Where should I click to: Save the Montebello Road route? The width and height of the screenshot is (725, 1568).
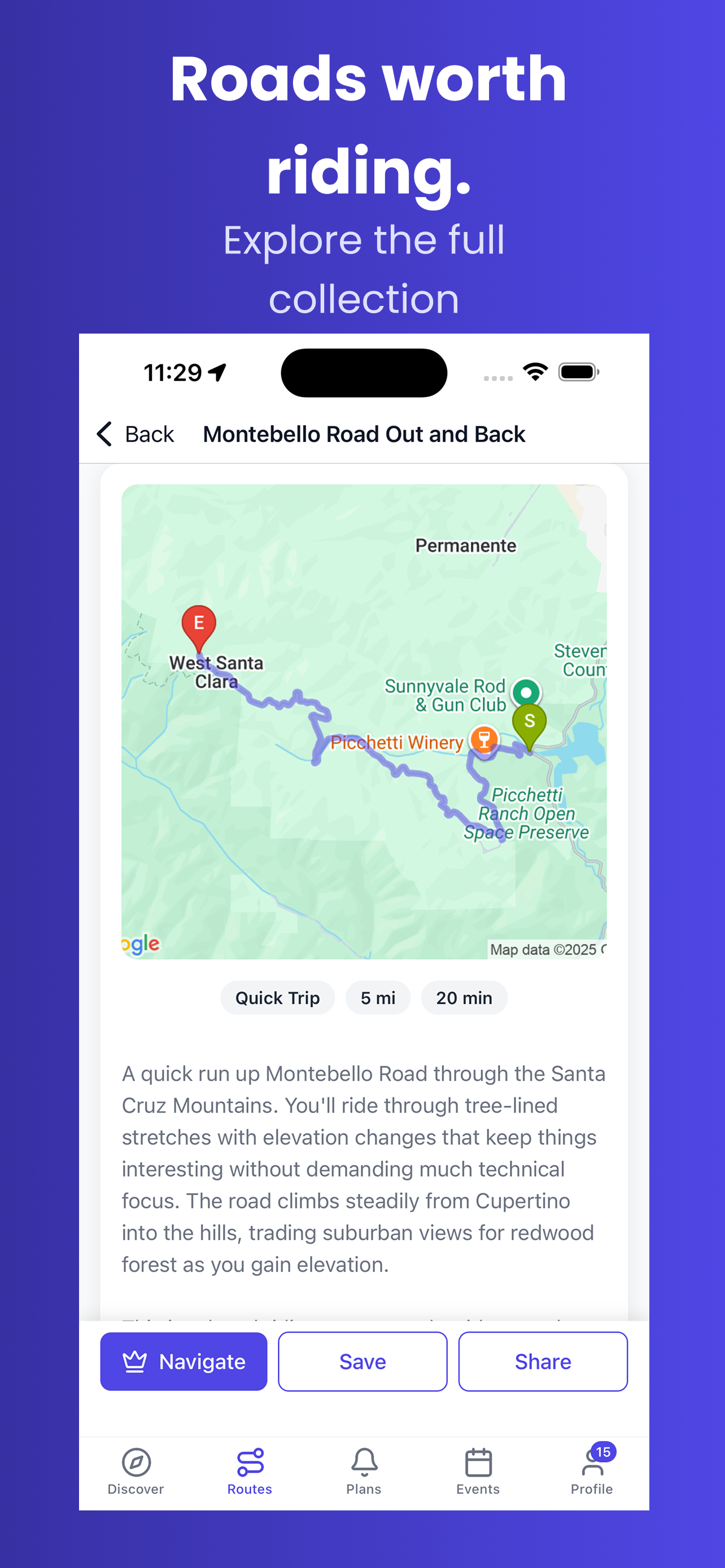[x=362, y=1361]
